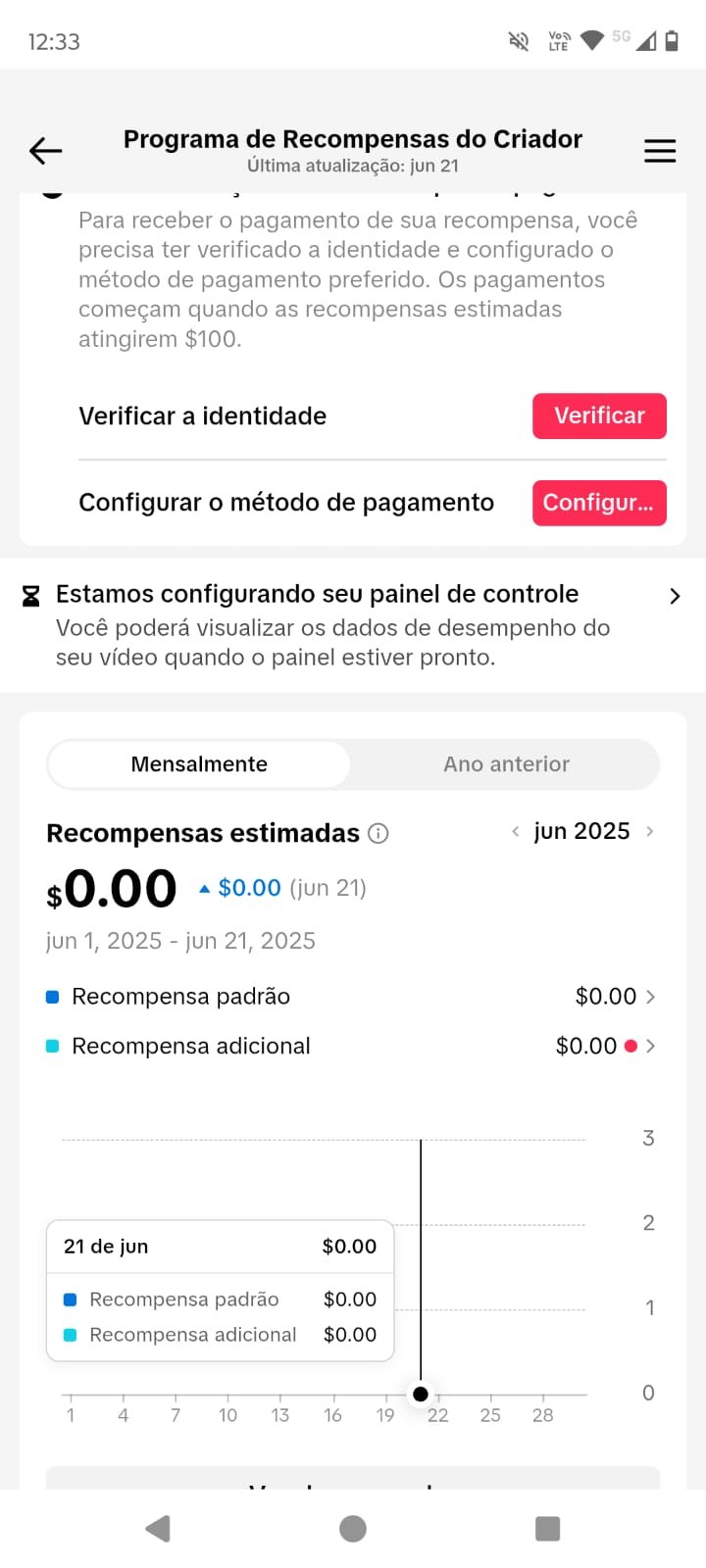Switch to the Ano anterior tab
Viewport: 706px width, 1568px height.
(506, 764)
